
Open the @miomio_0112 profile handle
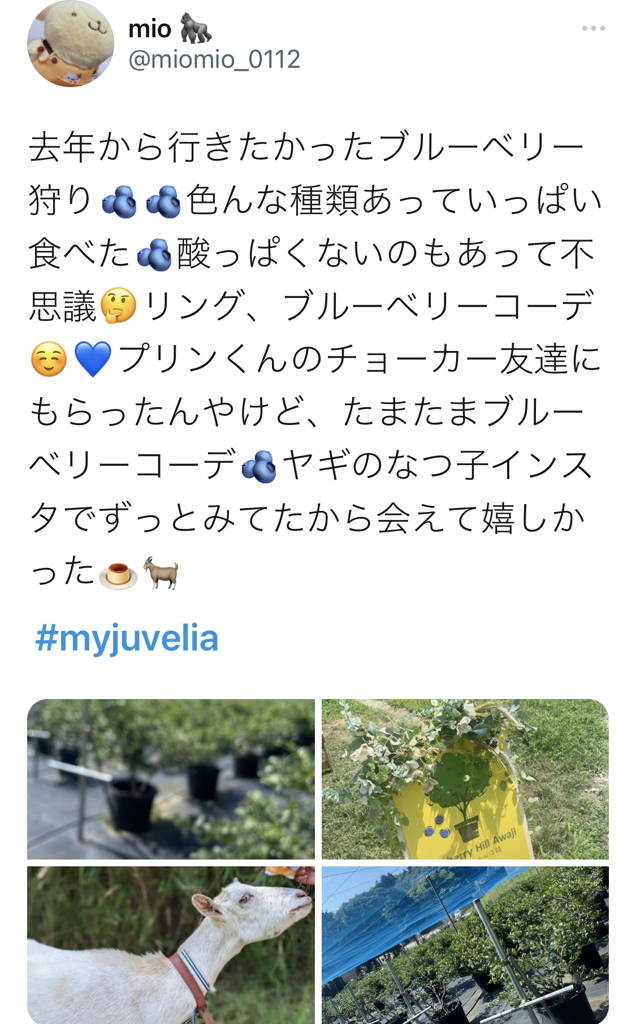pyautogui.click(x=214, y=60)
